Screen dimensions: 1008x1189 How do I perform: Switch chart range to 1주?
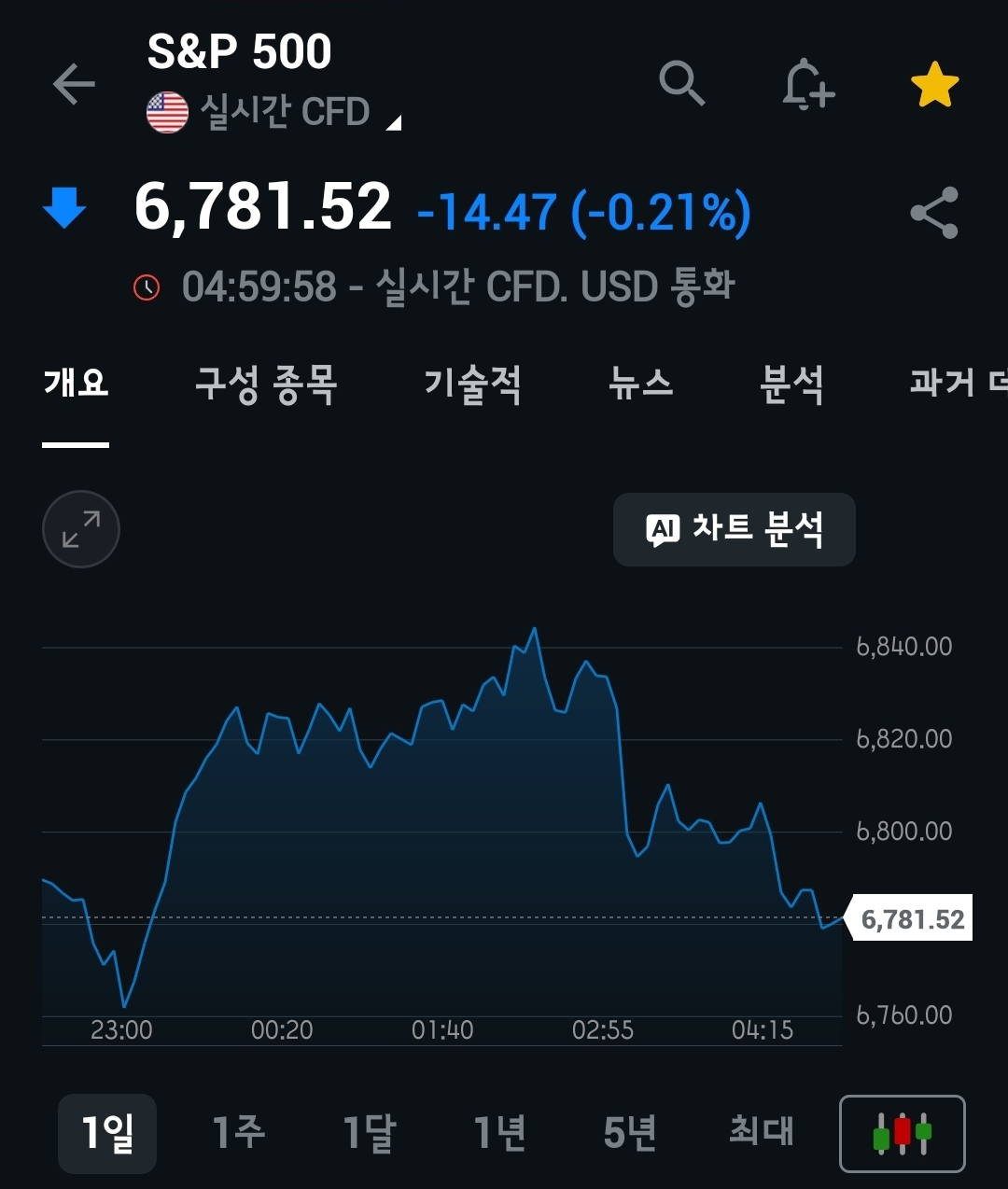[238, 1133]
